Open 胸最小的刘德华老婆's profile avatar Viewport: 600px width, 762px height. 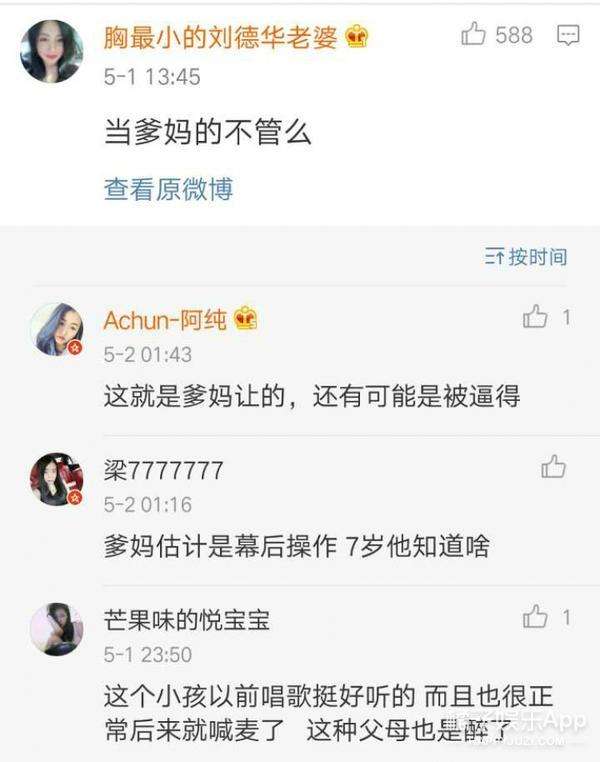[51, 50]
